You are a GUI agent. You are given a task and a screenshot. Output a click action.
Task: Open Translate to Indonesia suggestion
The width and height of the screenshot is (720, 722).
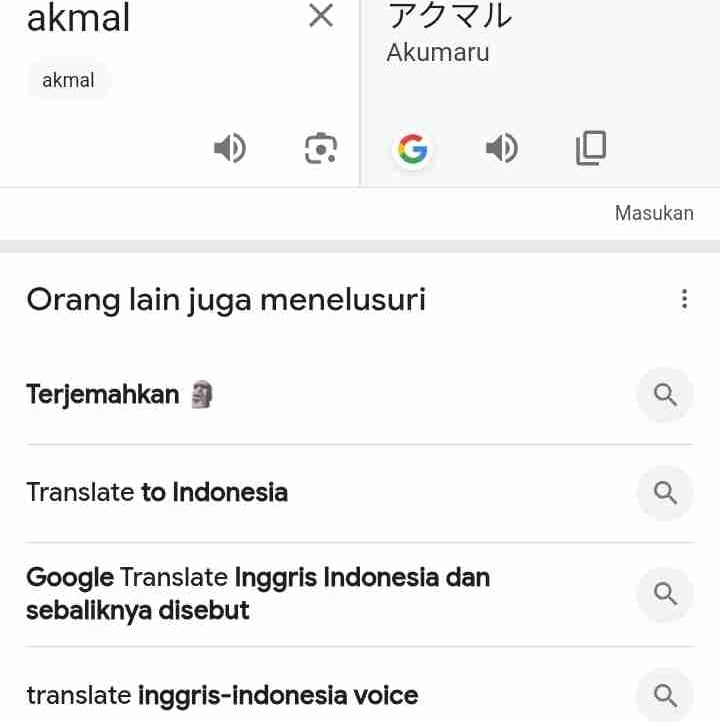tap(360, 493)
